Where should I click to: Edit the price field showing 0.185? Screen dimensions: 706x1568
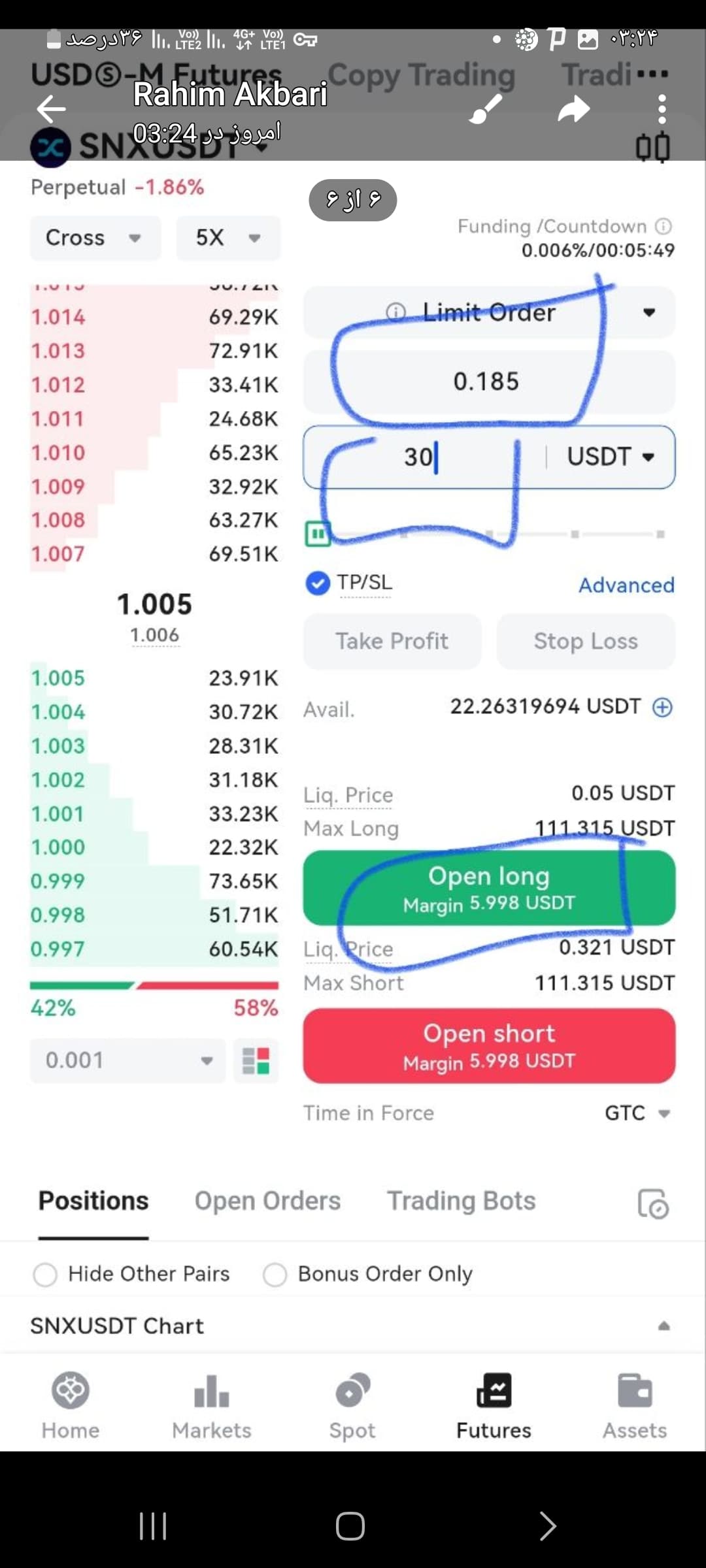489,382
